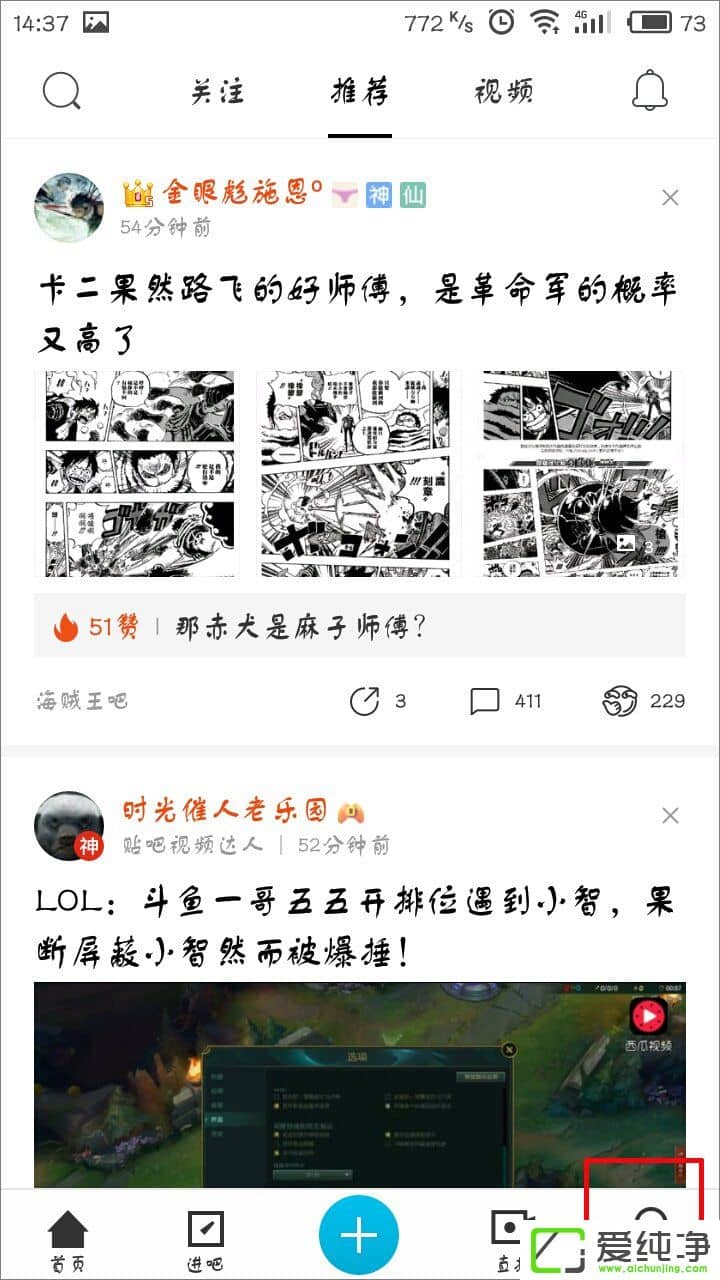View the middle manga image thumbnail
This screenshot has height=1280, width=720.
358,474
